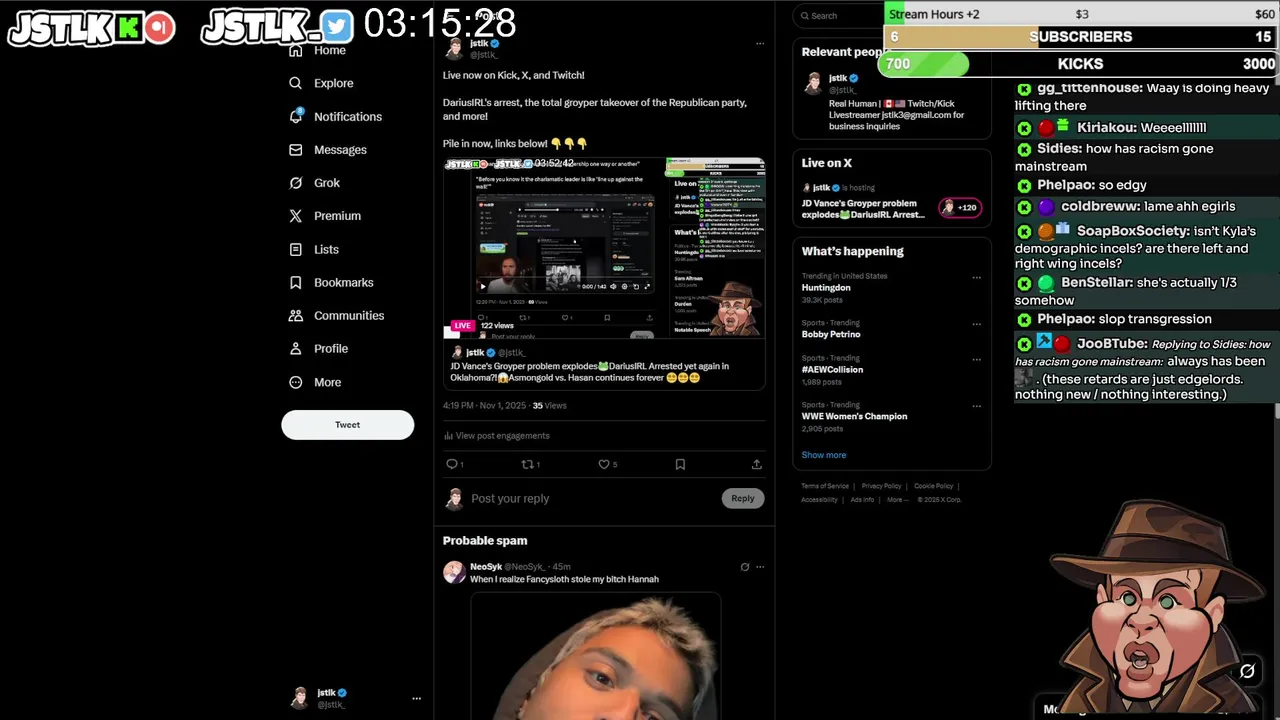The image size is (1280, 720).
Task: Go to Messages
Action: 340,150
